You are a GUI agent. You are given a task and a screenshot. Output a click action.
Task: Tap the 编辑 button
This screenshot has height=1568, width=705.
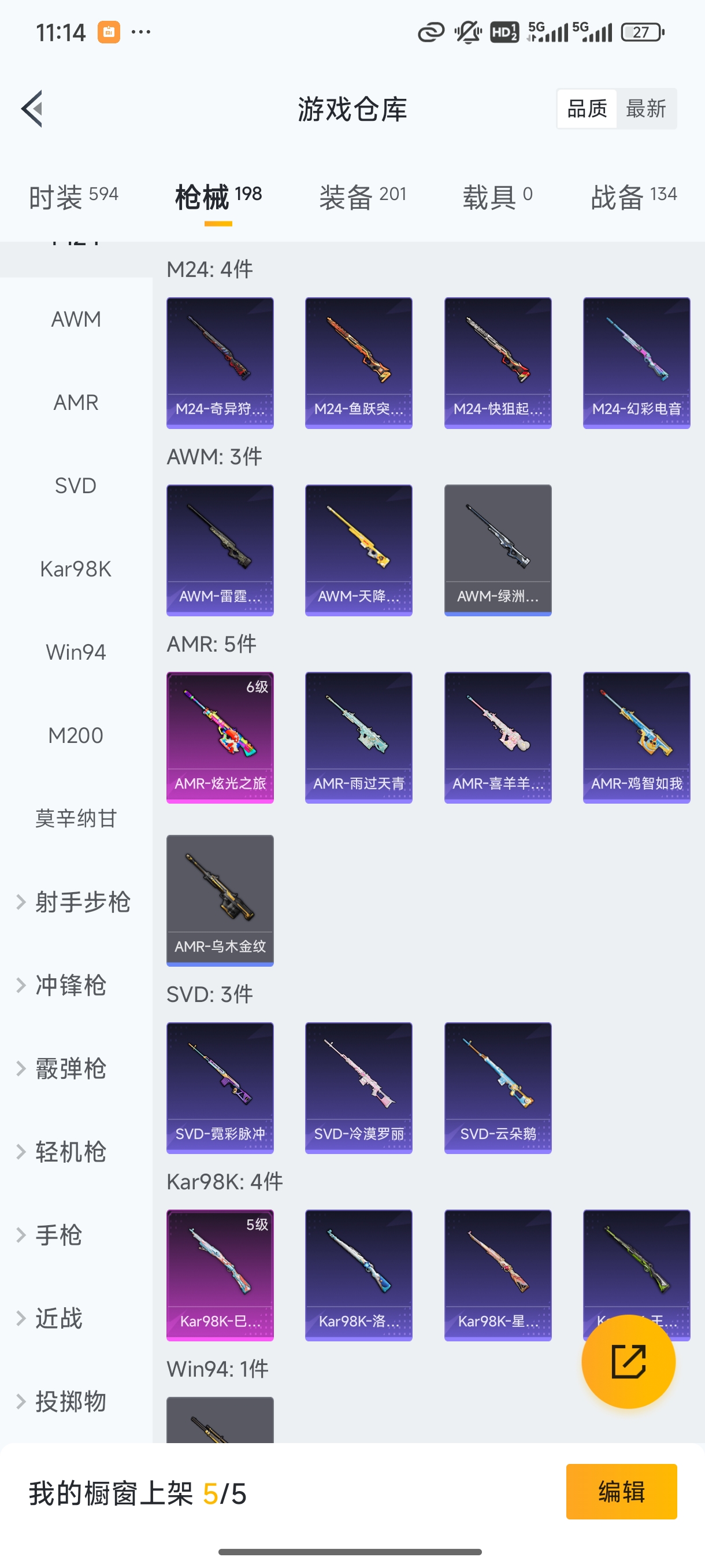(x=622, y=1491)
